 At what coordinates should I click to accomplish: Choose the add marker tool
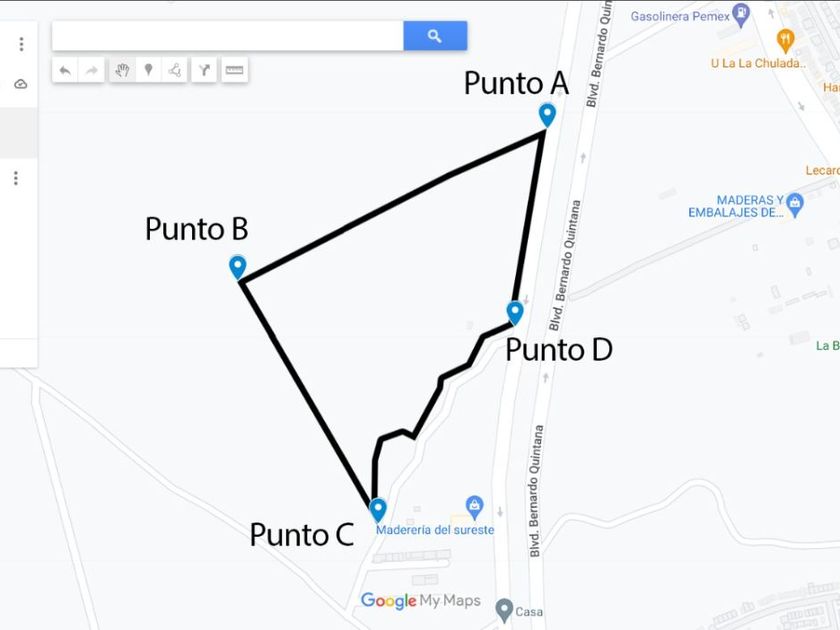148,70
